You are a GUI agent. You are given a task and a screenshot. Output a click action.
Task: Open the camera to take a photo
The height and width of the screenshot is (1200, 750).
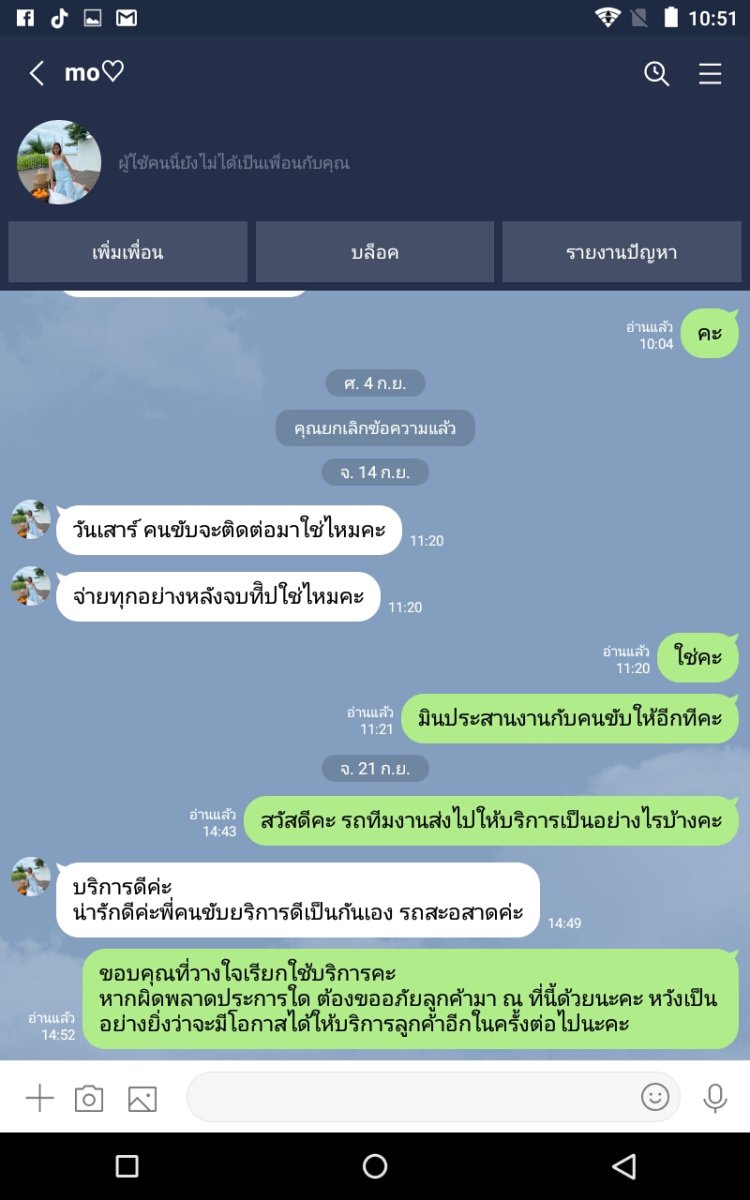tap(89, 1098)
